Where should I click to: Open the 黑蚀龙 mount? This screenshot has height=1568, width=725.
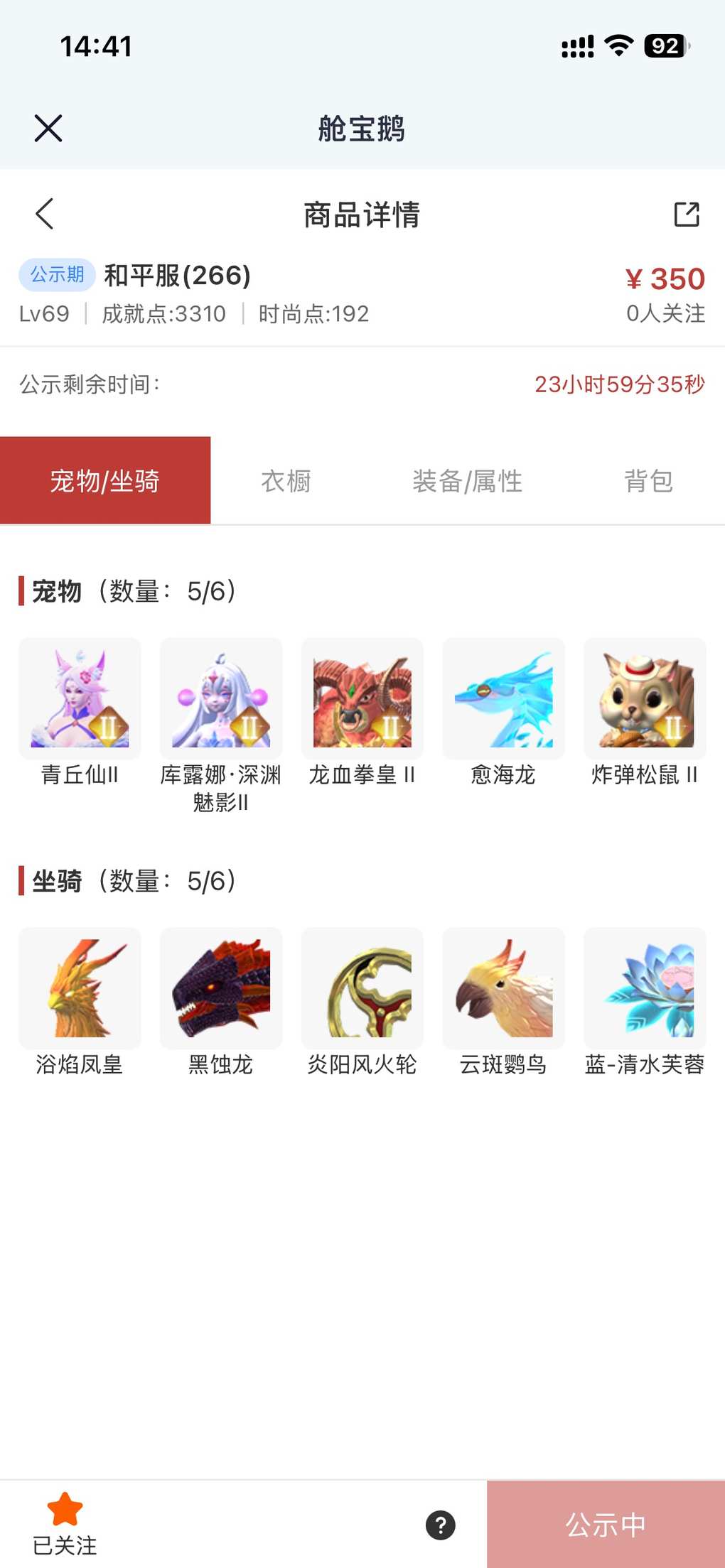point(221,988)
